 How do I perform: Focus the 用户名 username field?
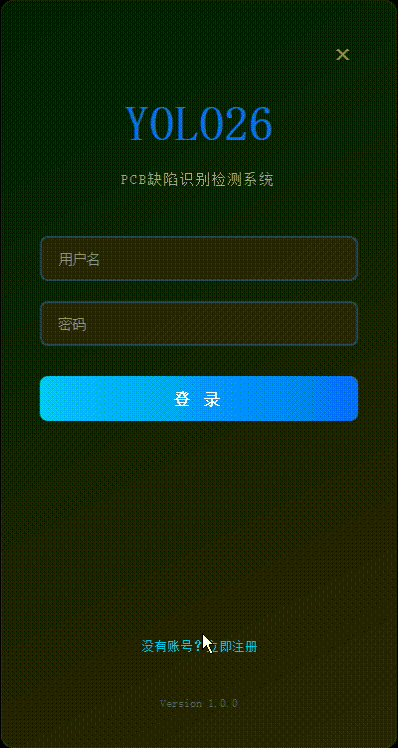(199, 258)
